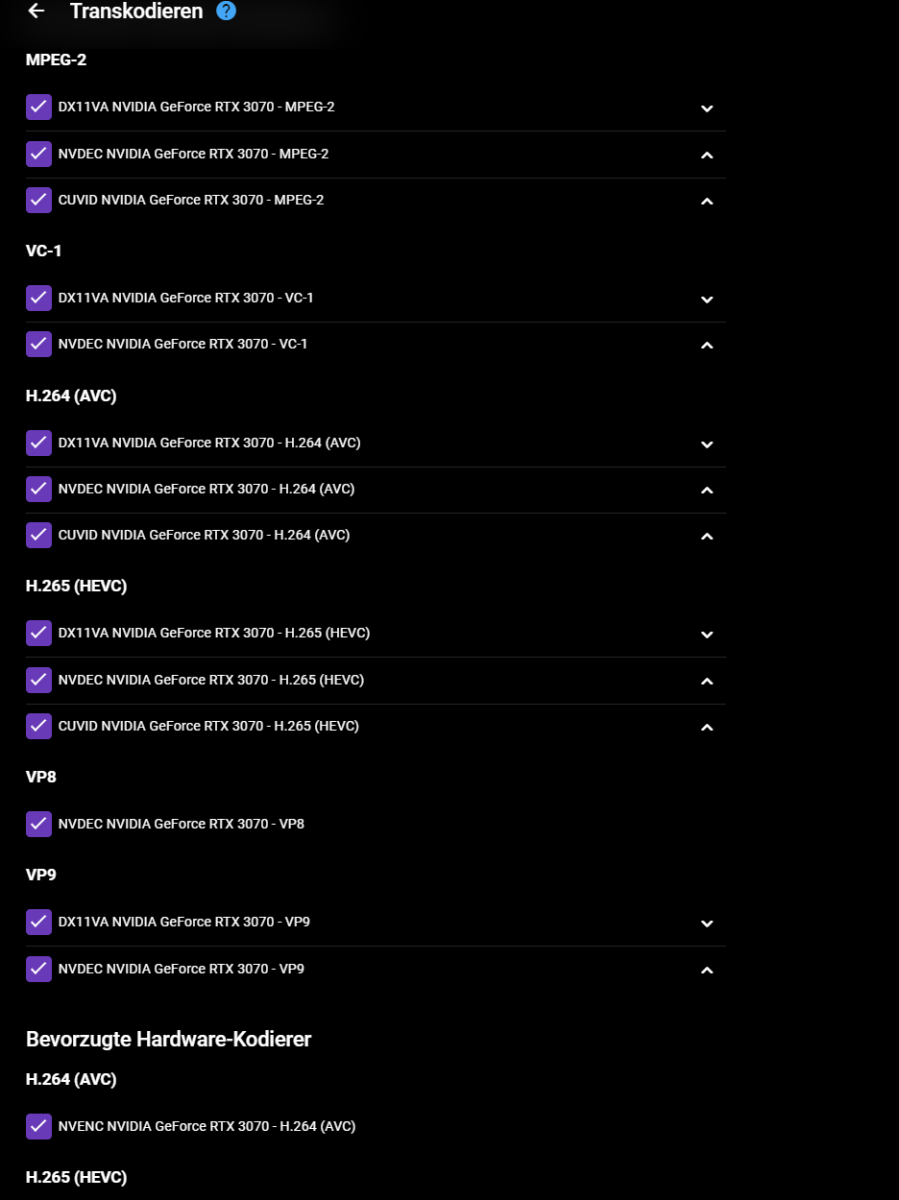This screenshot has width=899, height=1200.
Task: Uncheck NVDEC RTX 3070 VP8 decoder
Action: pos(39,824)
